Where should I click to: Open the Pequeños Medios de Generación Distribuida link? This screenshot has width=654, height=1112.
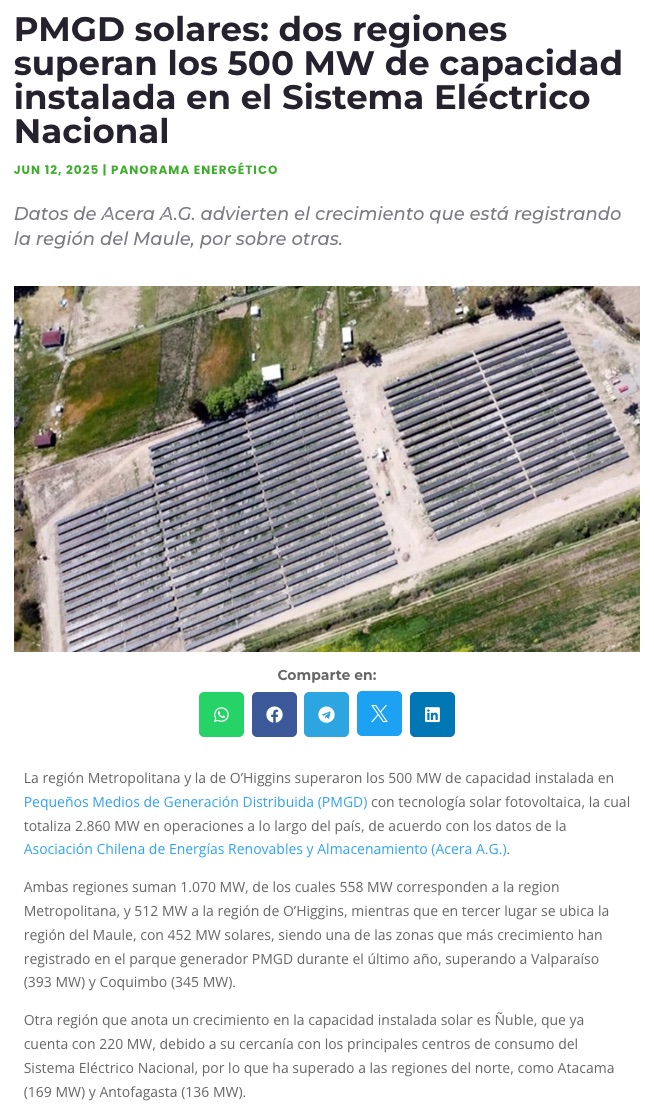click(195, 802)
